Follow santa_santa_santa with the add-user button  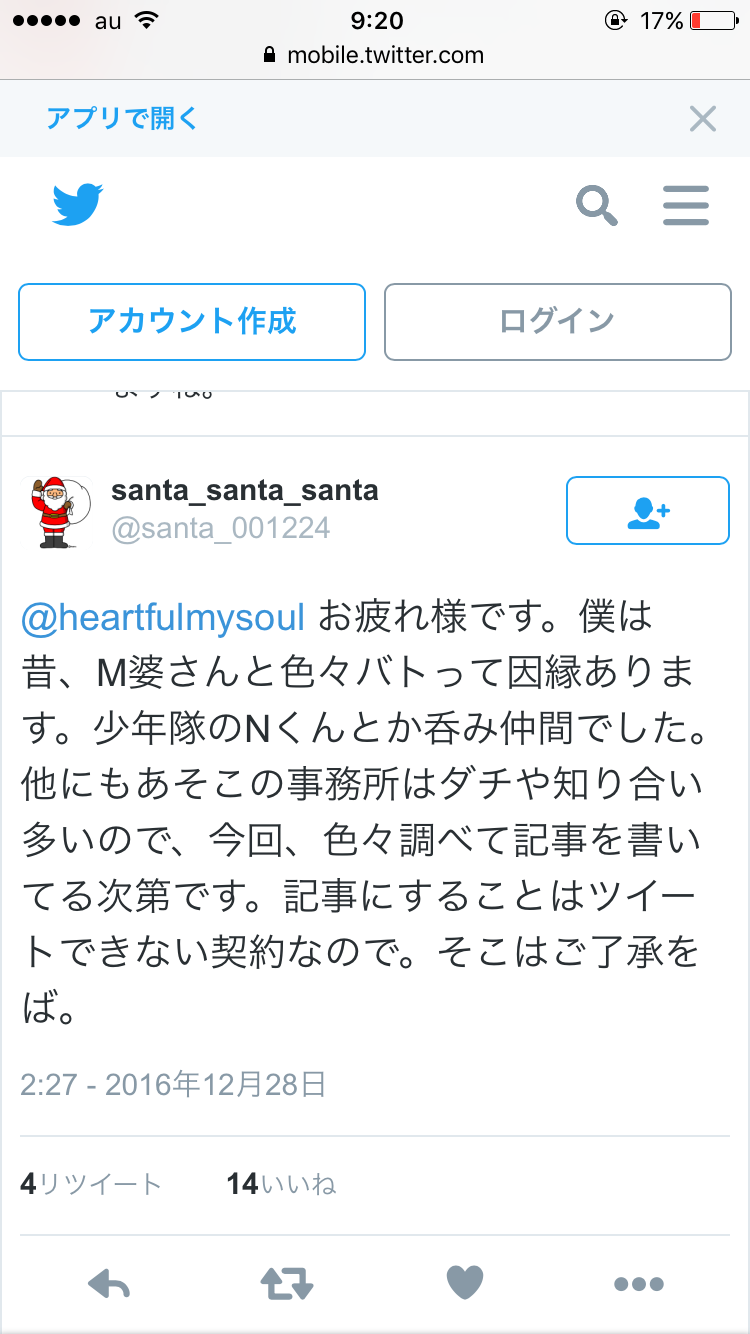click(648, 511)
